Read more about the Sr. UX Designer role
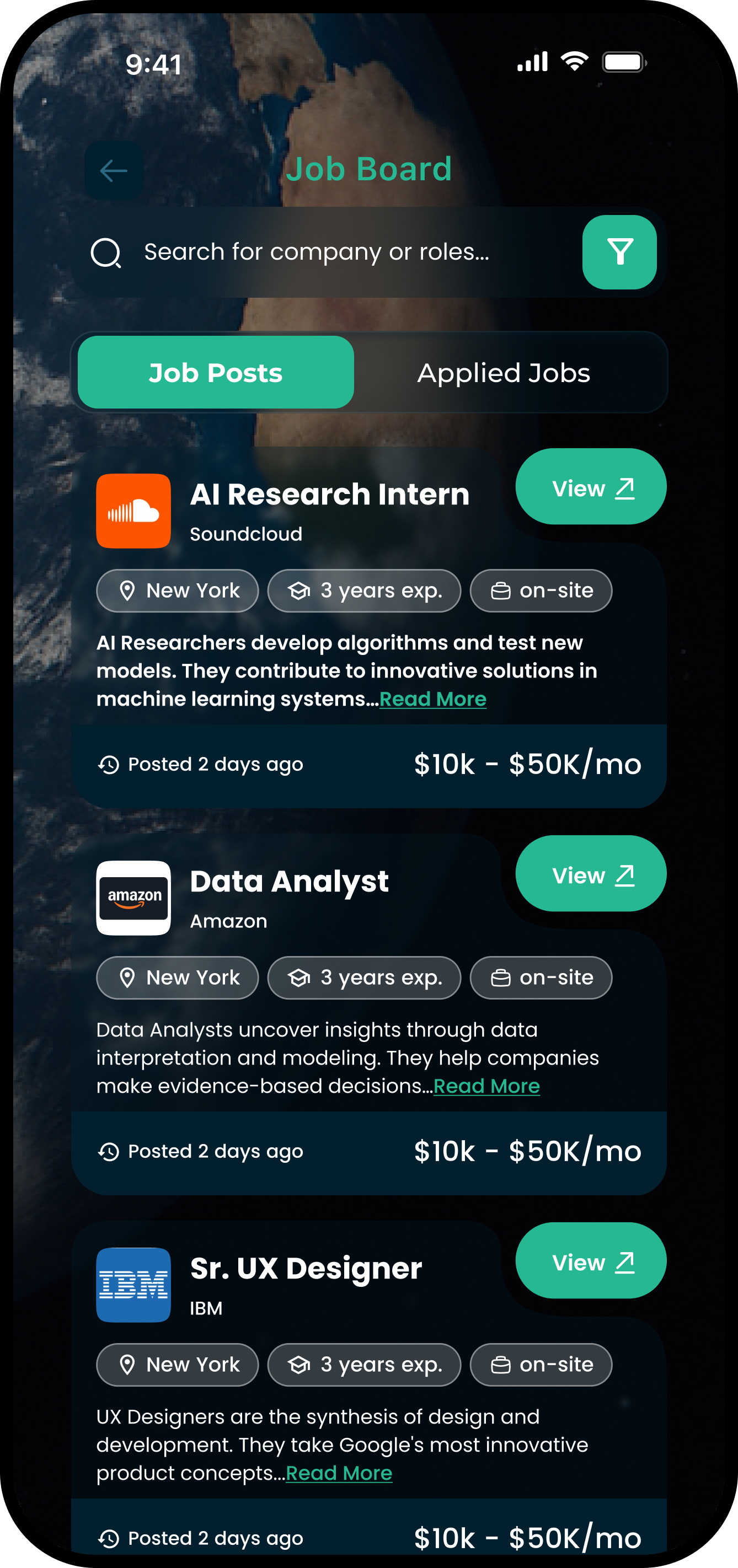Screen dimensions: 738x1568 [339, 1473]
